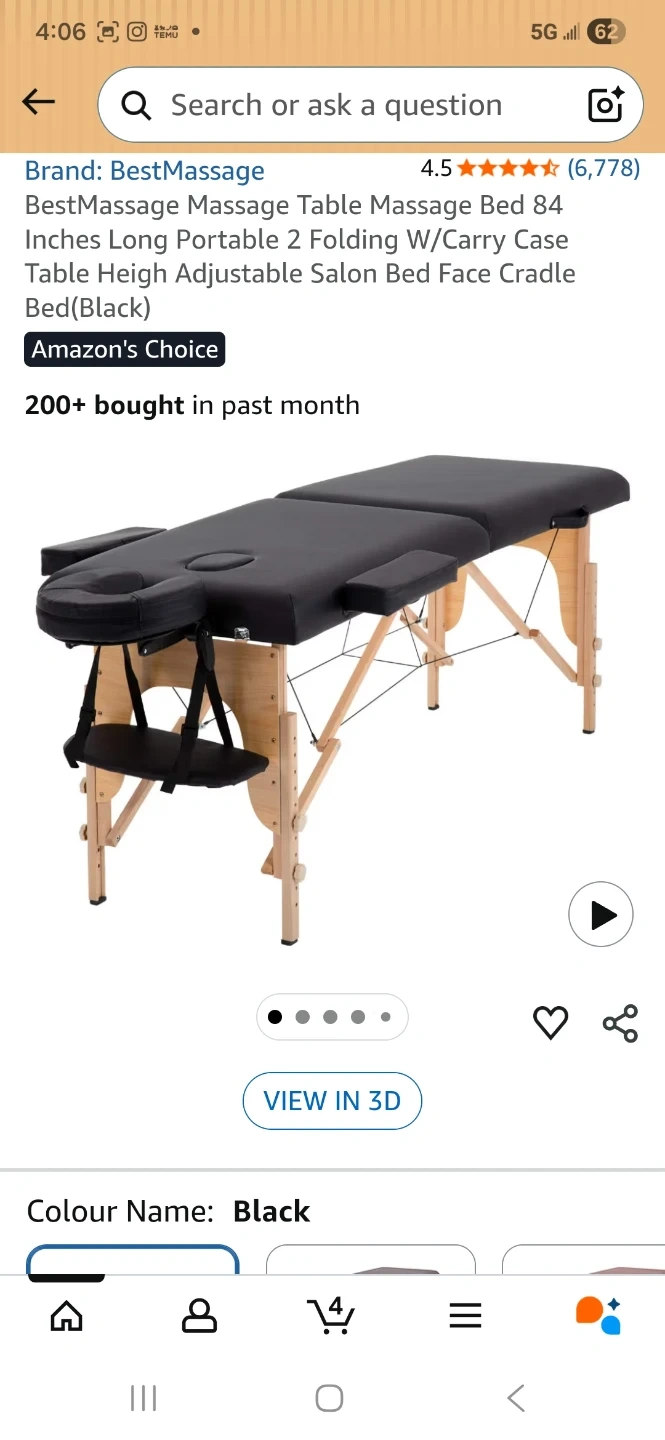Screen dimensions: 665x1440
Task: Open the account profile tab
Action: pos(199,1316)
